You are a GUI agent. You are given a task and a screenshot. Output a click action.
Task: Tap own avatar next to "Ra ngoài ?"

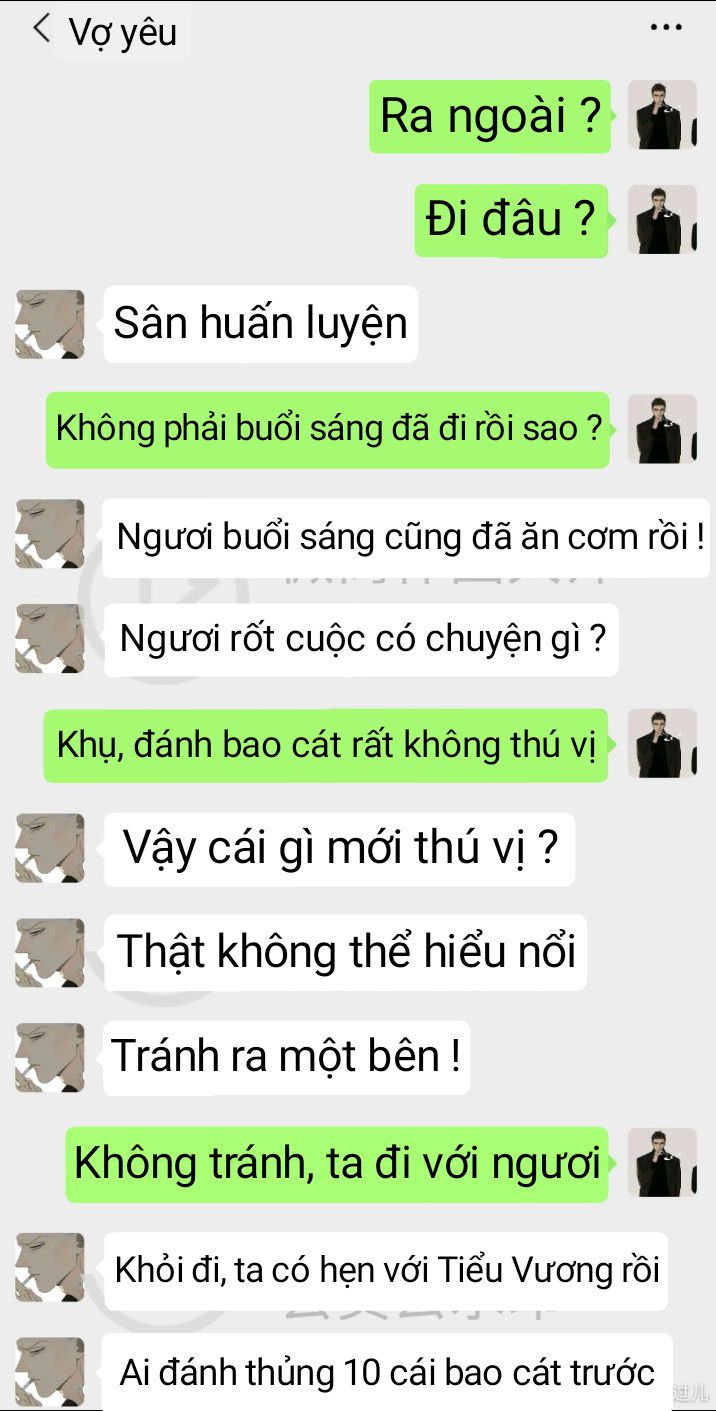(x=662, y=115)
